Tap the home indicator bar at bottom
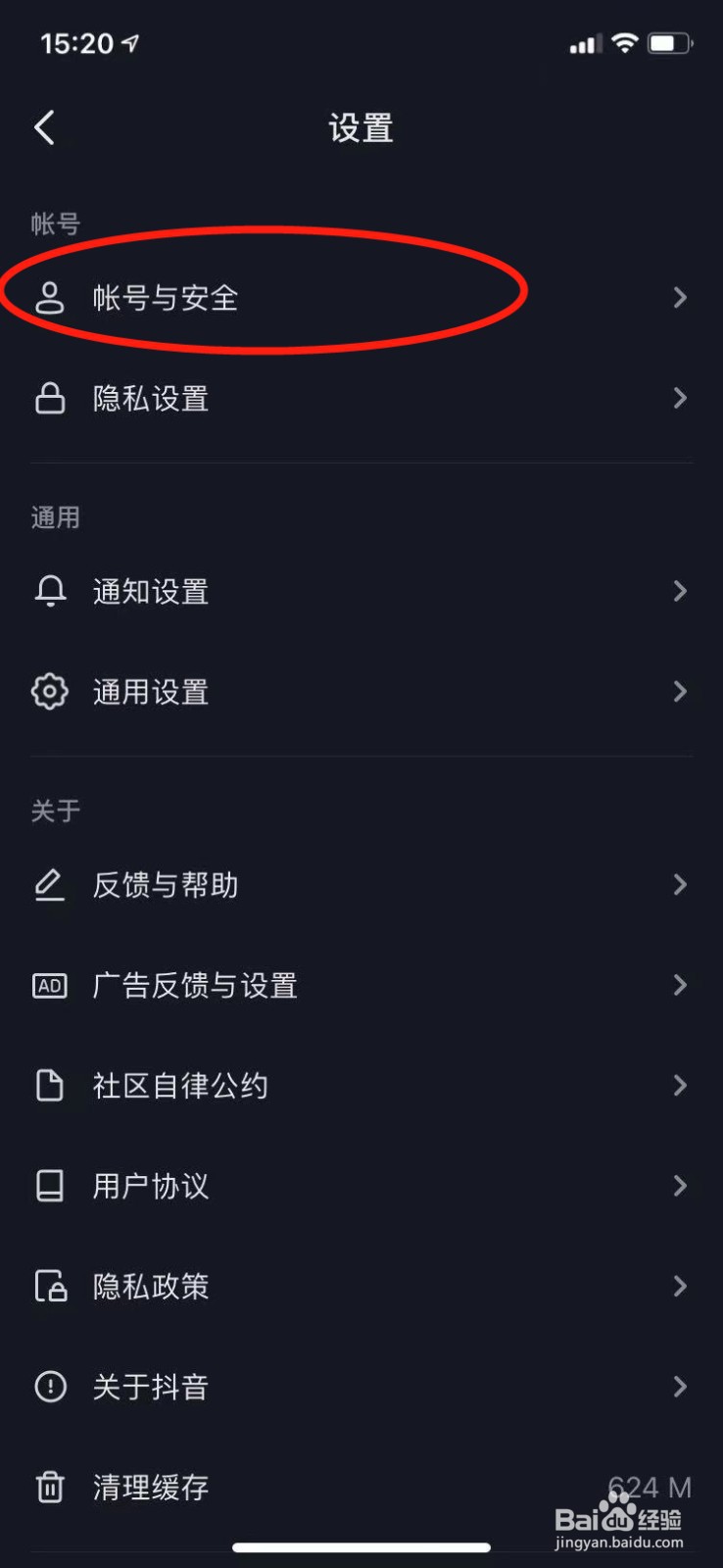The height and width of the screenshot is (1568, 723). click(361, 1547)
